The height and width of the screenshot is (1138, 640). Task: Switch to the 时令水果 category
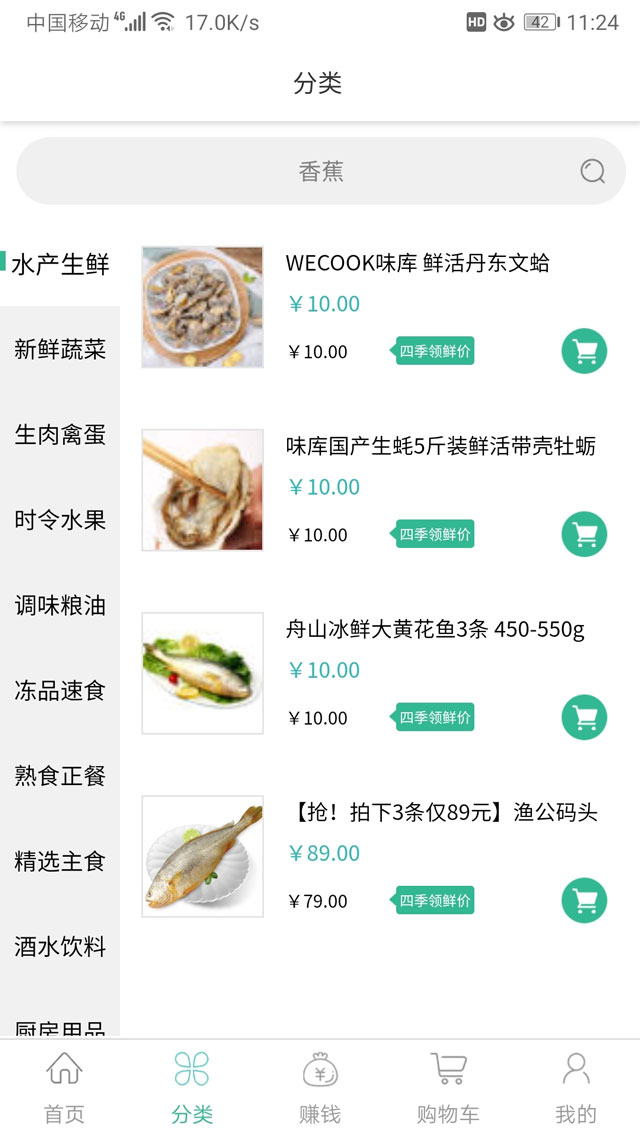coord(60,520)
